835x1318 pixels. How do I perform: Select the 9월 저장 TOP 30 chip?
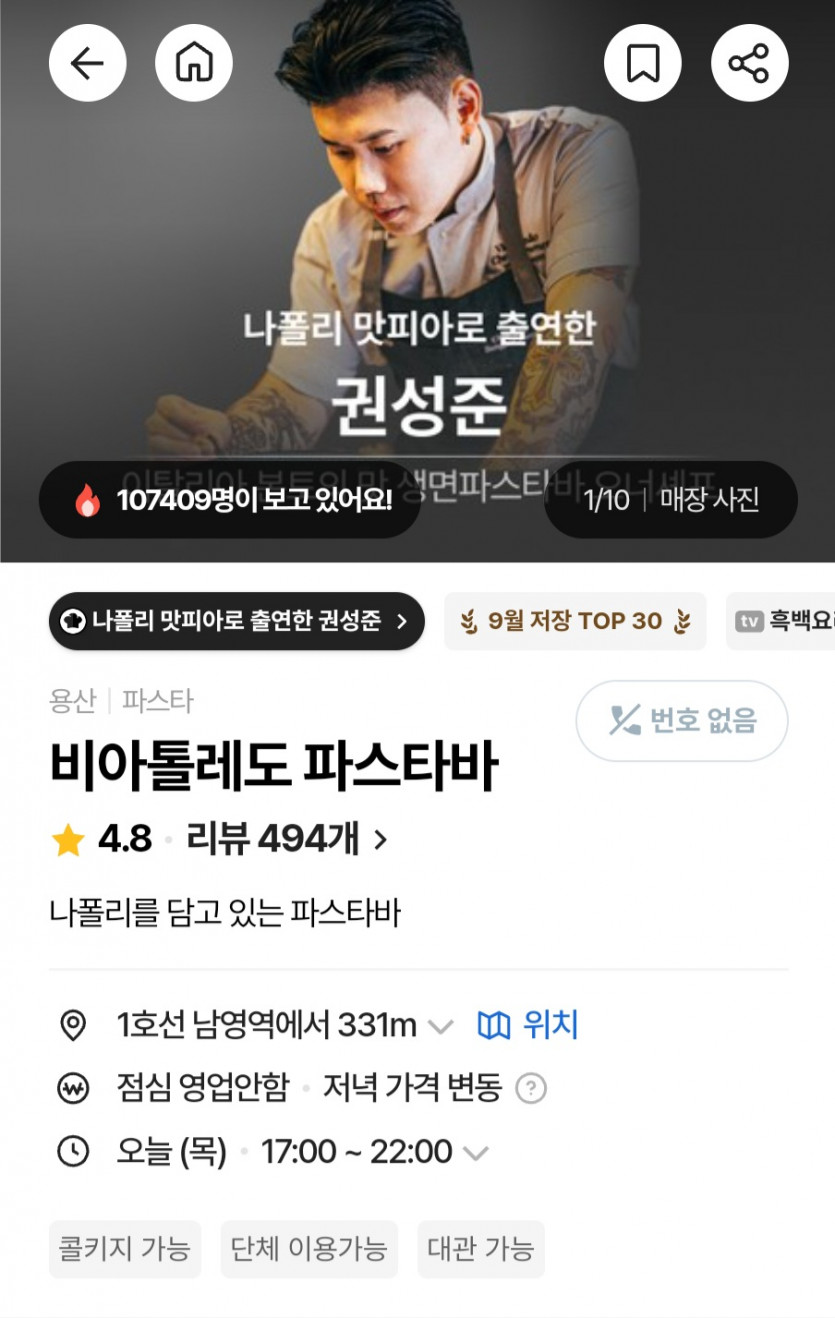pos(575,621)
